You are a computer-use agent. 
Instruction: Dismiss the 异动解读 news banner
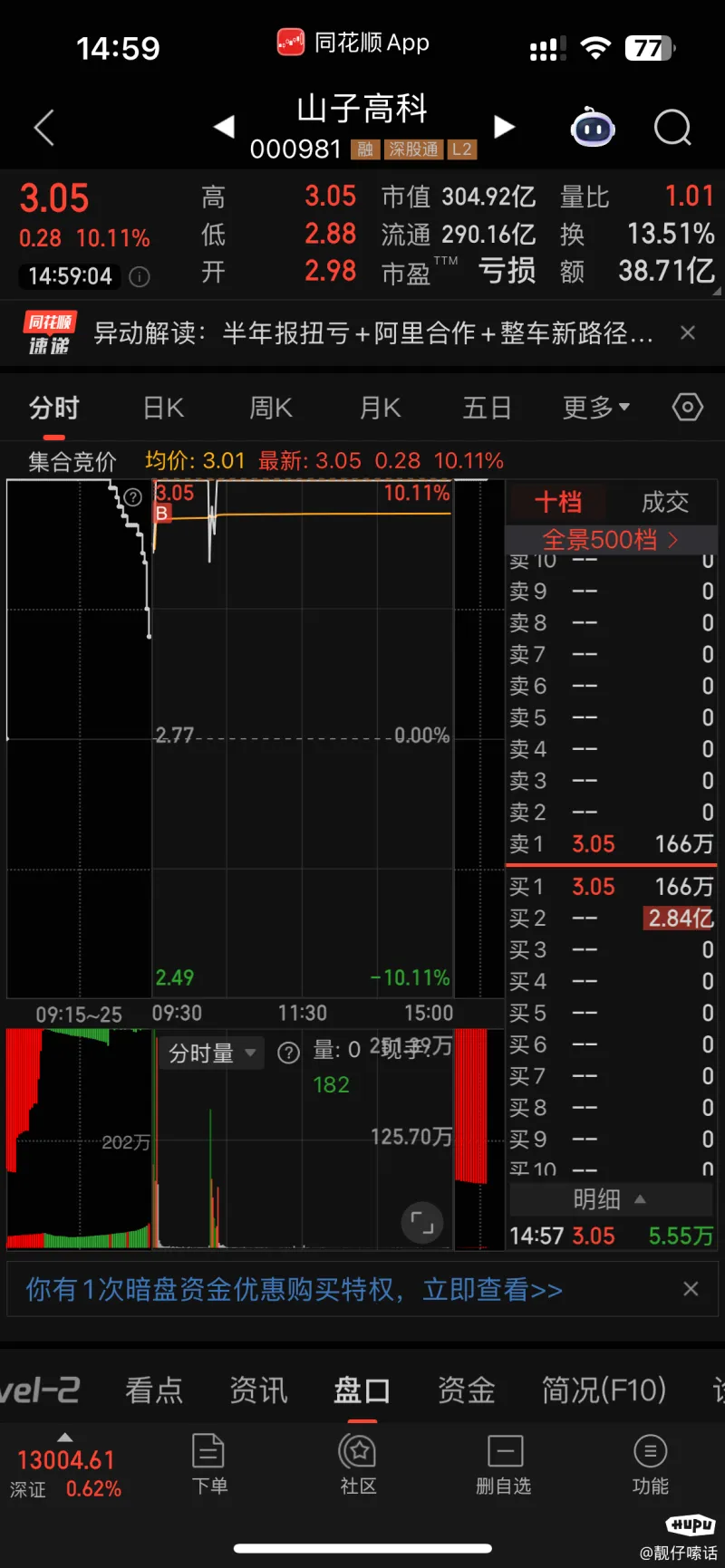point(688,332)
